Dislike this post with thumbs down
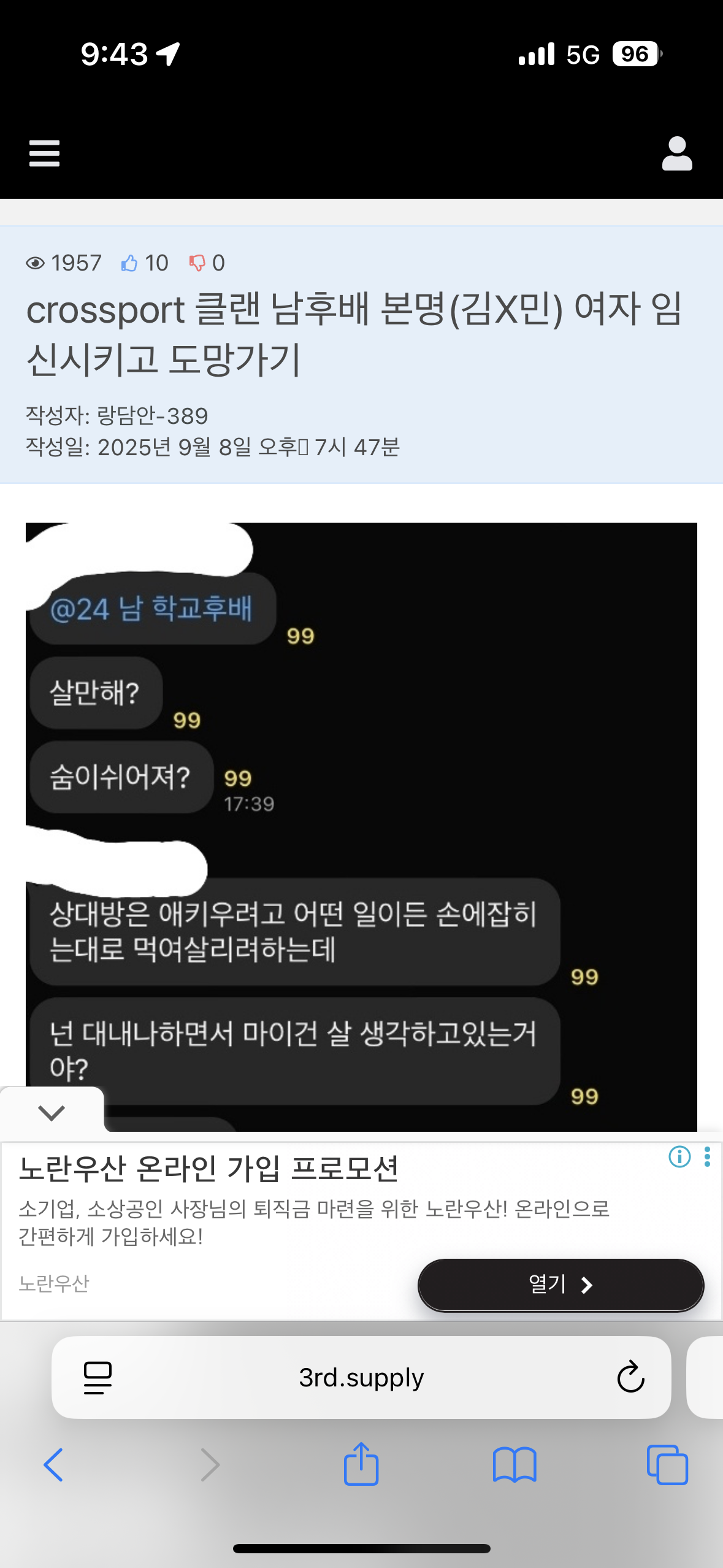 [197, 263]
